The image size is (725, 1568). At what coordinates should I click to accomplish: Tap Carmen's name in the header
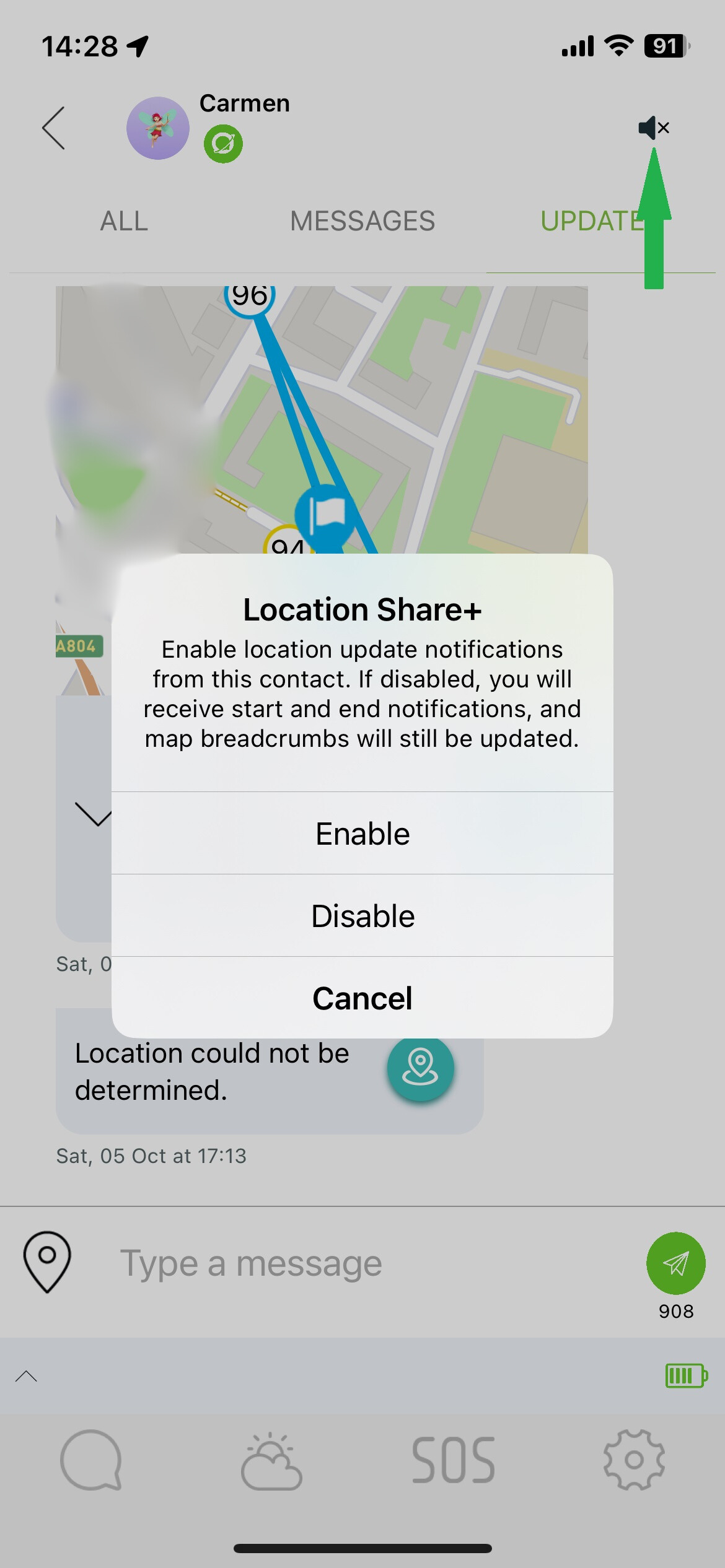pos(244,103)
